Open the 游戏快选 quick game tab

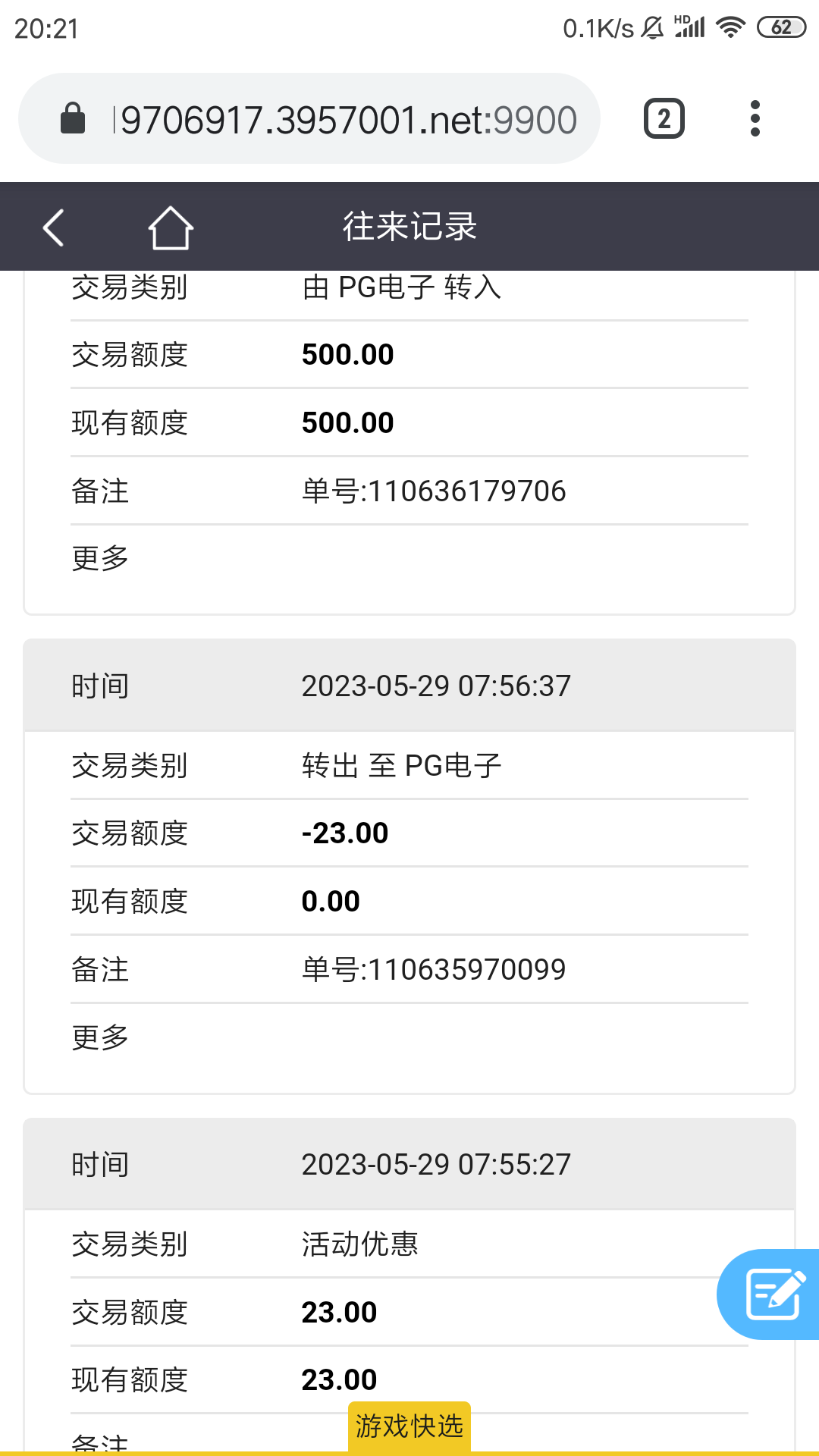click(409, 1426)
